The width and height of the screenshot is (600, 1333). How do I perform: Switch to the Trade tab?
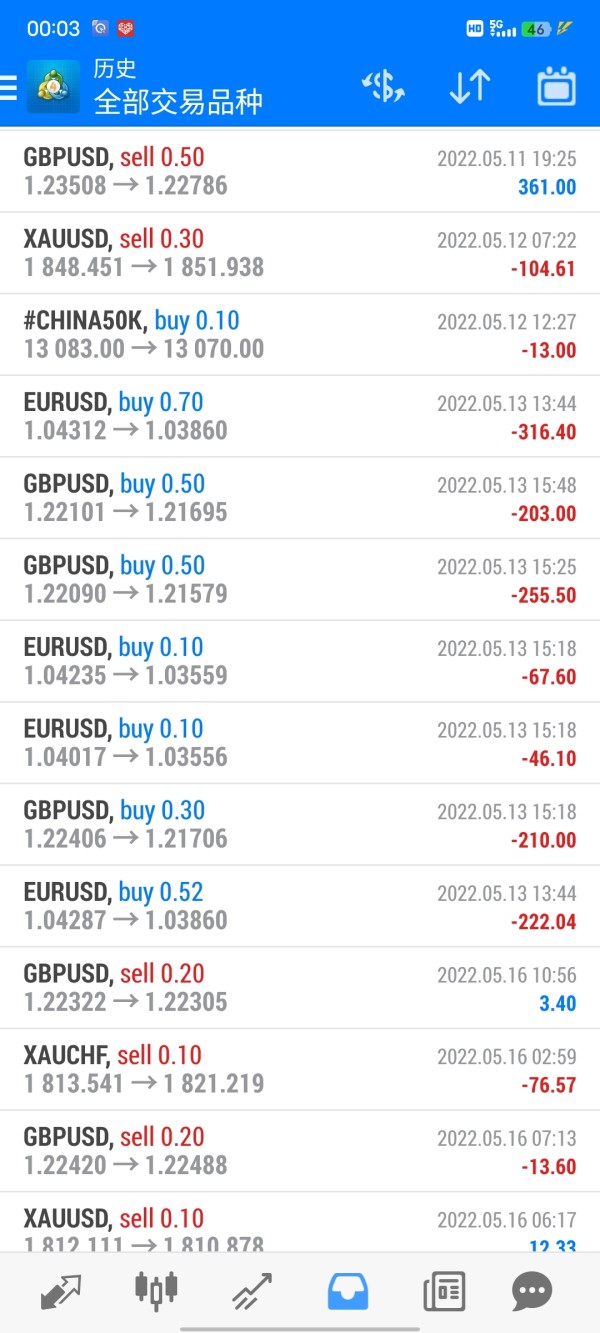click(x=252, y=1292)
